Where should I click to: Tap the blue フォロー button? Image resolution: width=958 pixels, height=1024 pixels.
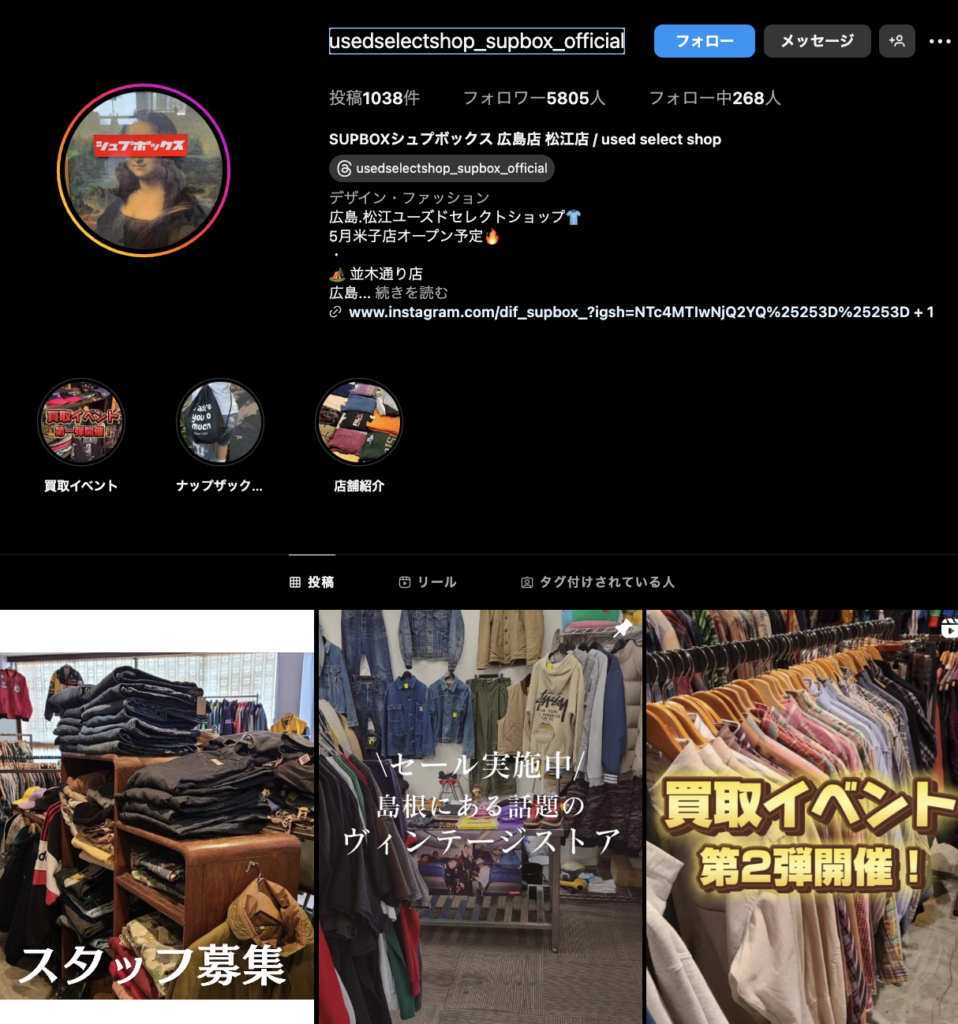[704, 41]
